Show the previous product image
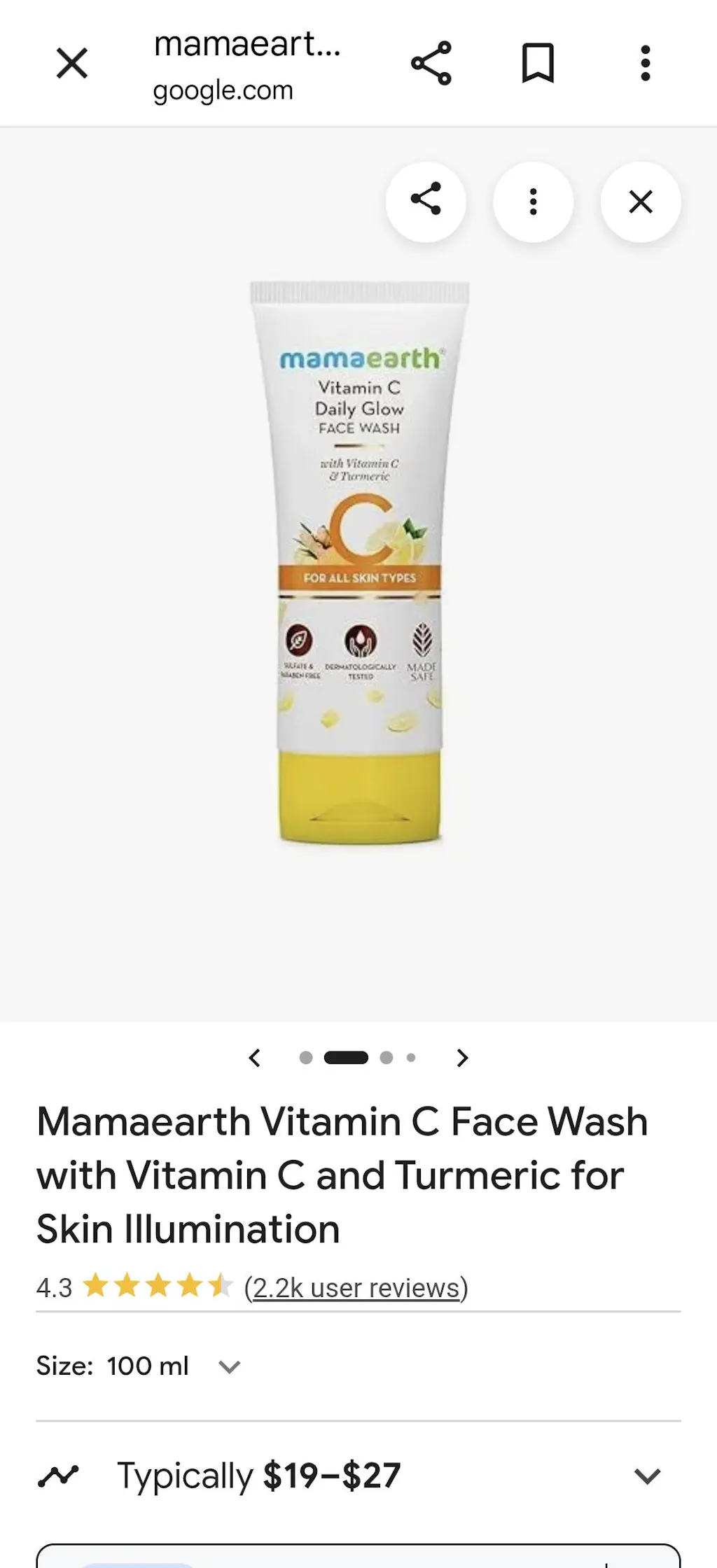This screenshot has height=1568, width=717. (x=255, y=1058)
